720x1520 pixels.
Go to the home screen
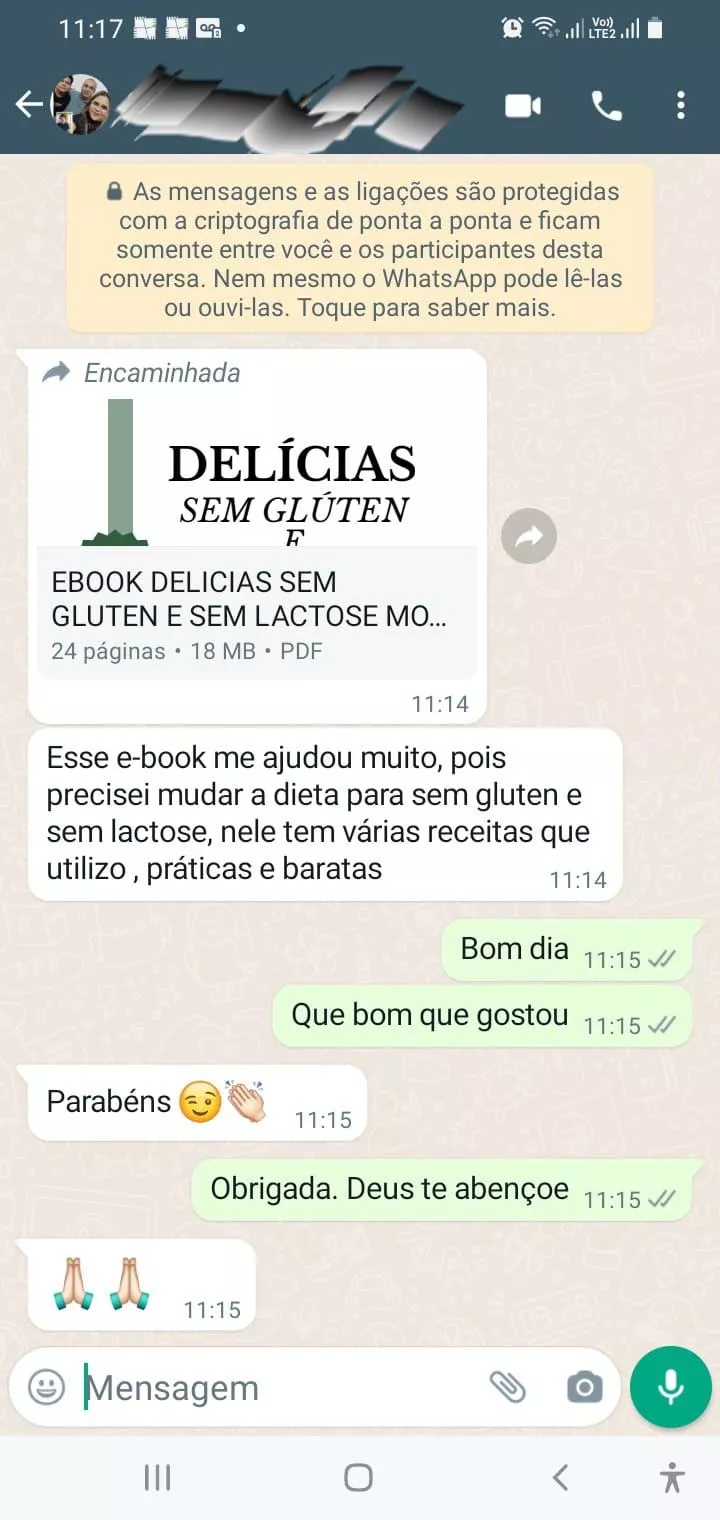tap(358, 1477)
